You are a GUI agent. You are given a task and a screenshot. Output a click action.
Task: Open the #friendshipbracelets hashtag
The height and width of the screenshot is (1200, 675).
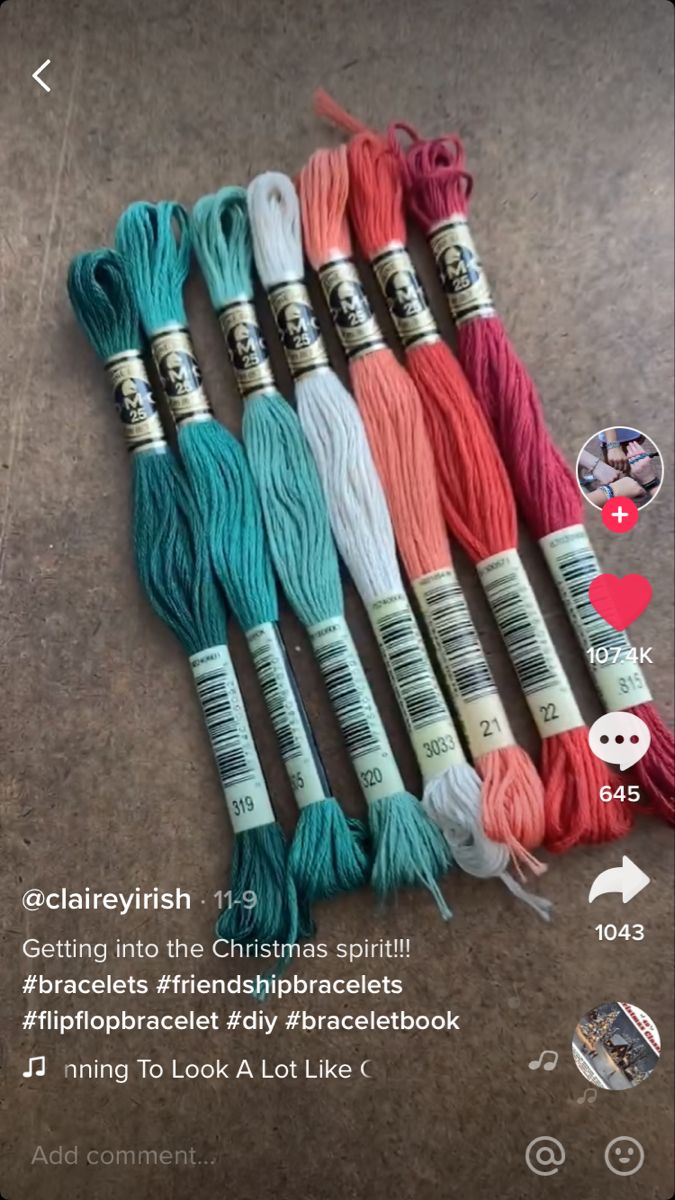pos(279,985)
